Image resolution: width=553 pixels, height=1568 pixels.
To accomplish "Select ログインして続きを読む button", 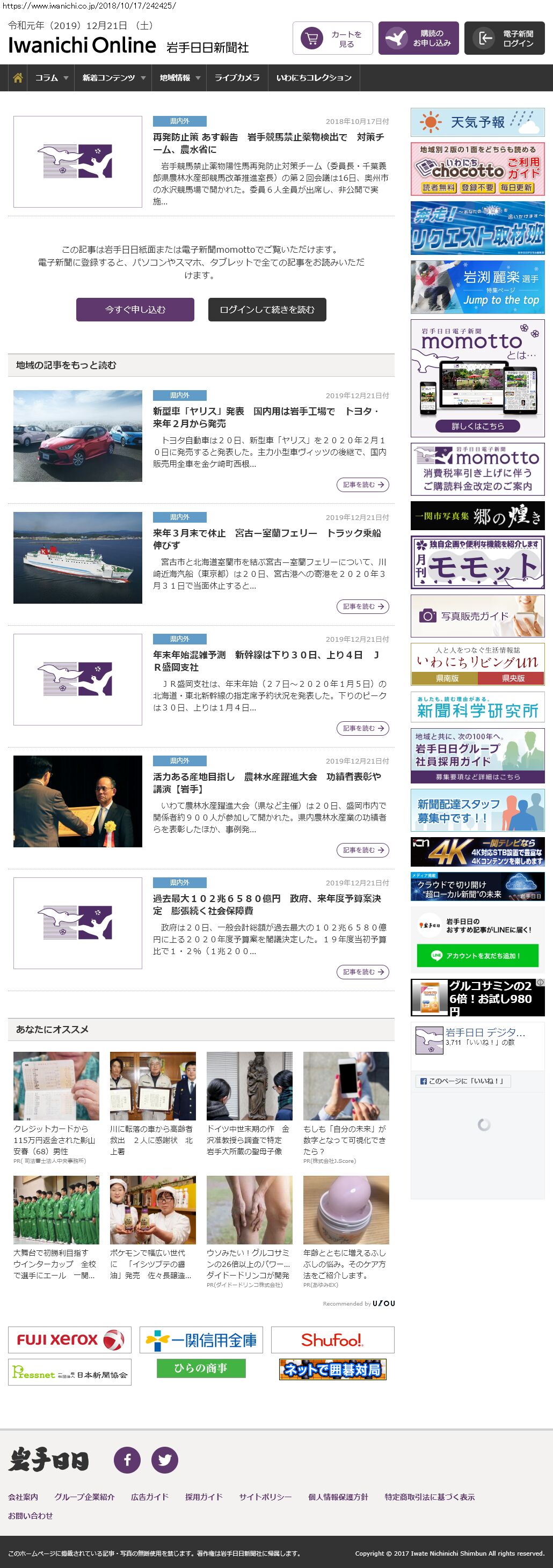I will 267,309.
